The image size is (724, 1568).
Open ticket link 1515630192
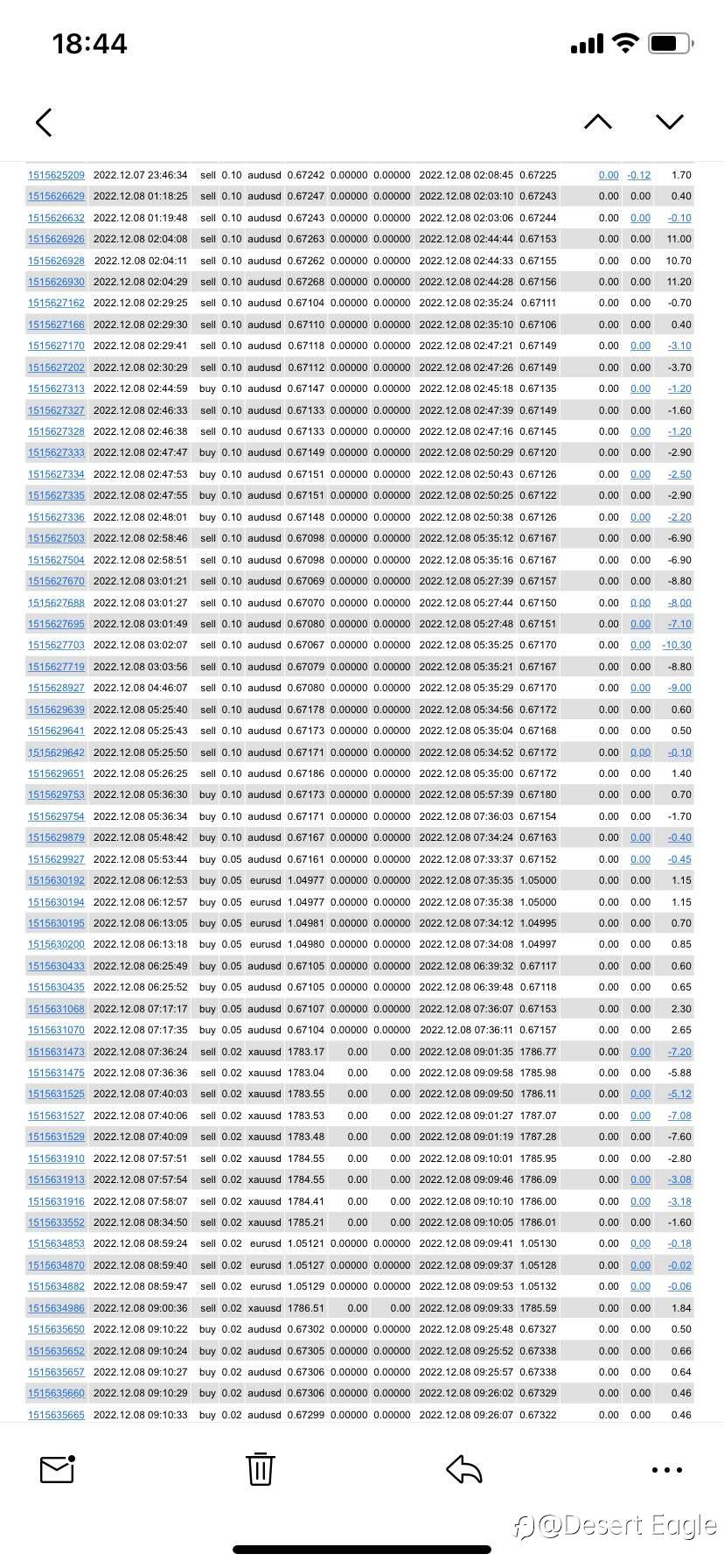click(x=56, y=880)
